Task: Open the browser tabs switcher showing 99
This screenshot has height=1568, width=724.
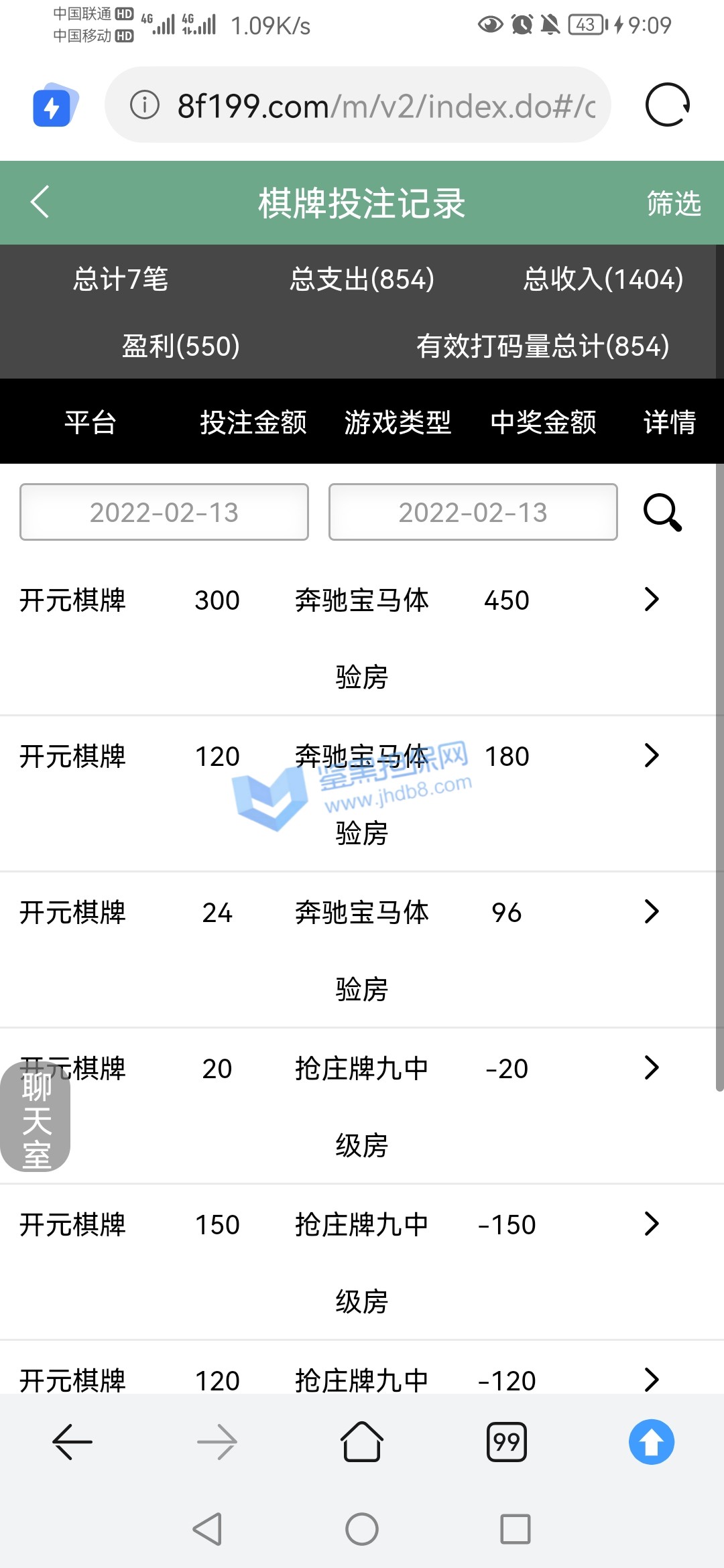Action: tap(506, 1442)
